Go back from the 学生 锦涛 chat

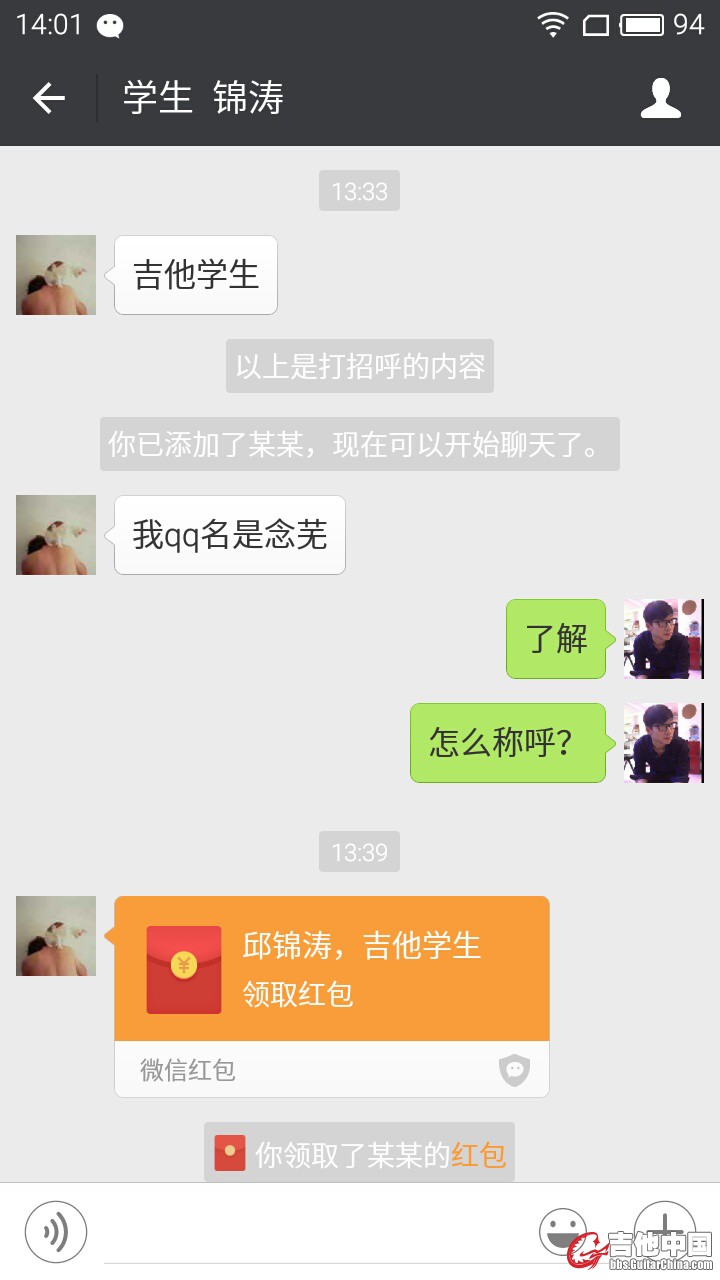coord(48,98)
